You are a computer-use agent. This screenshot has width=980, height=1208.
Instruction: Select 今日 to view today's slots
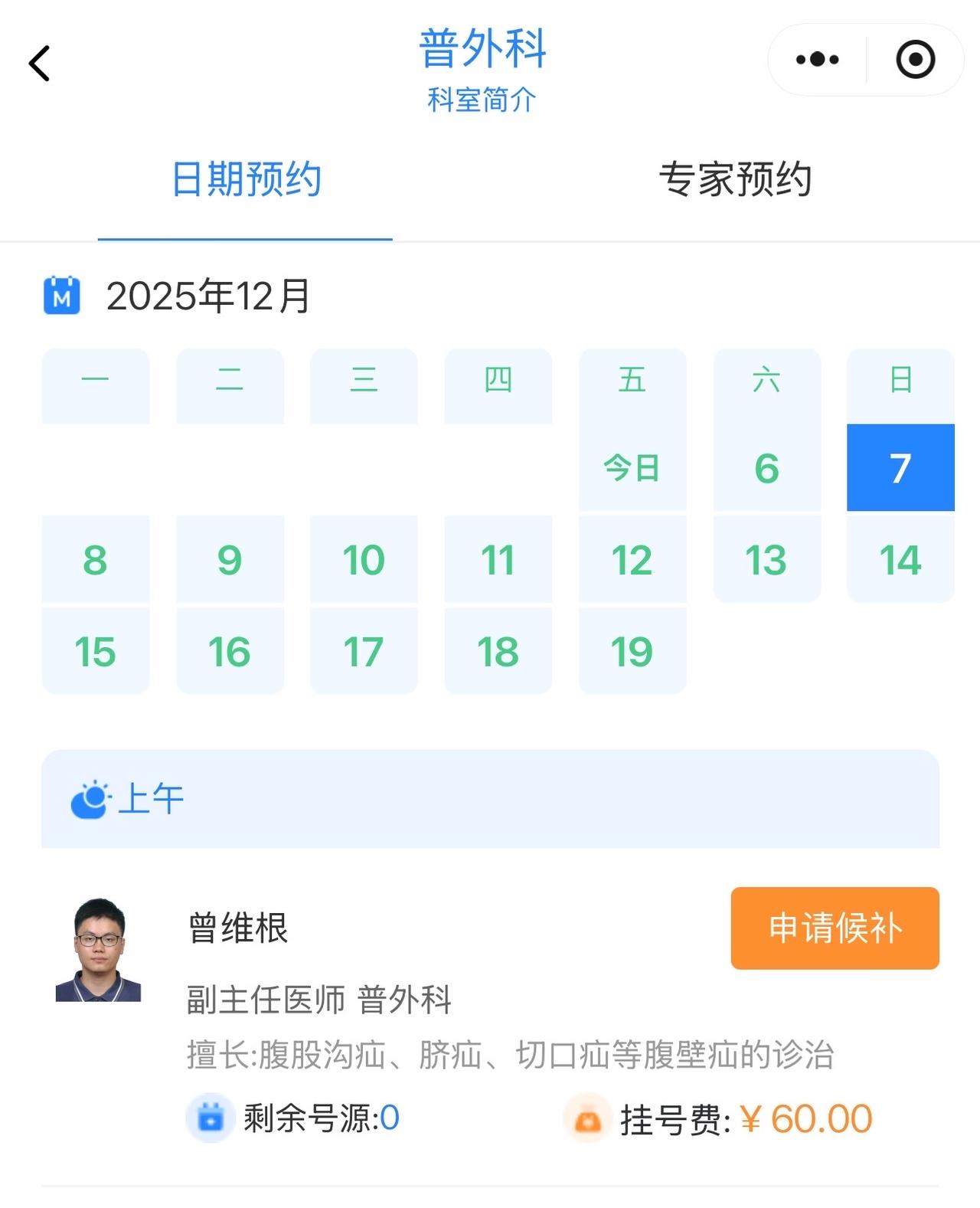point(632,468)
